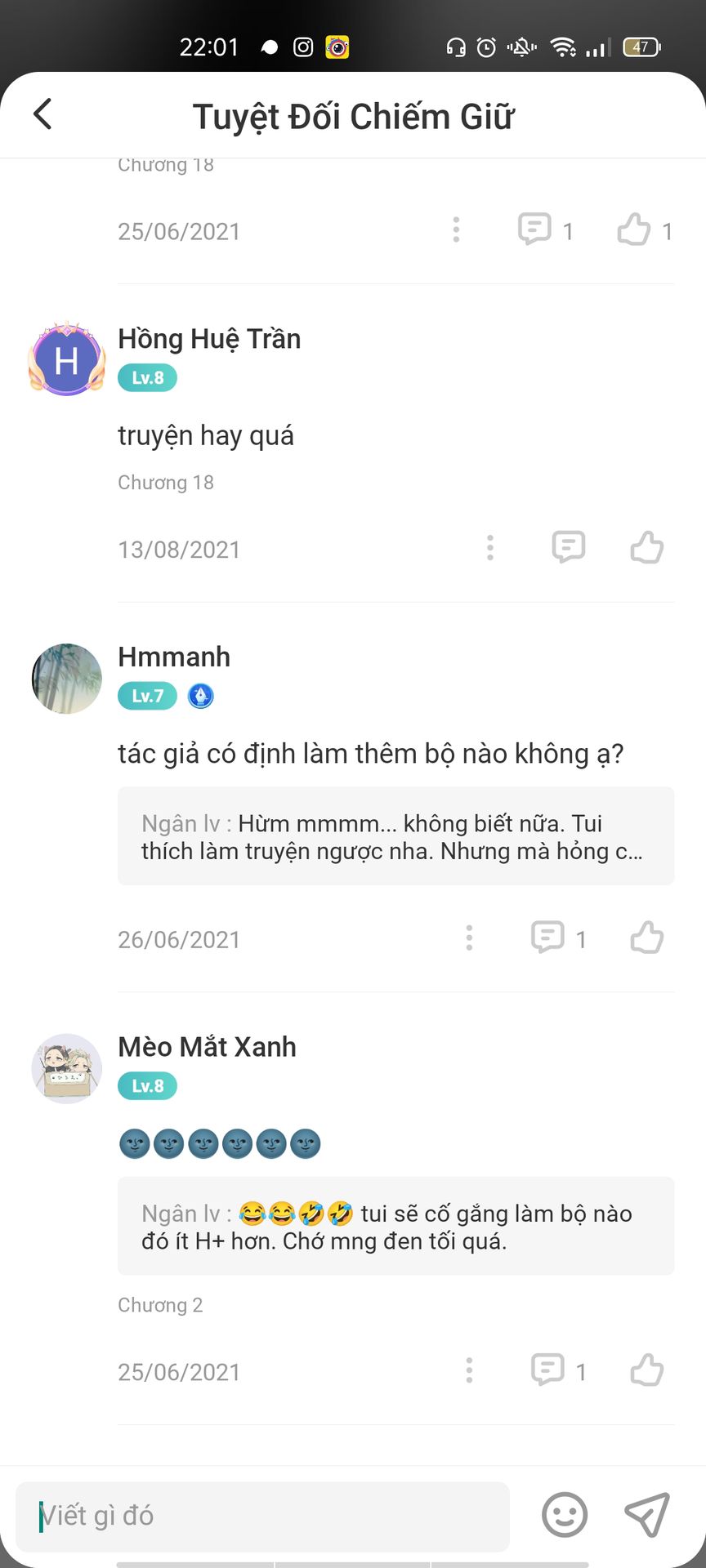Screen dimensions: 706x1568
Task: Like Hồng Huệ Trần's comment
Action: pyautogui.click(x=647, y=548)
